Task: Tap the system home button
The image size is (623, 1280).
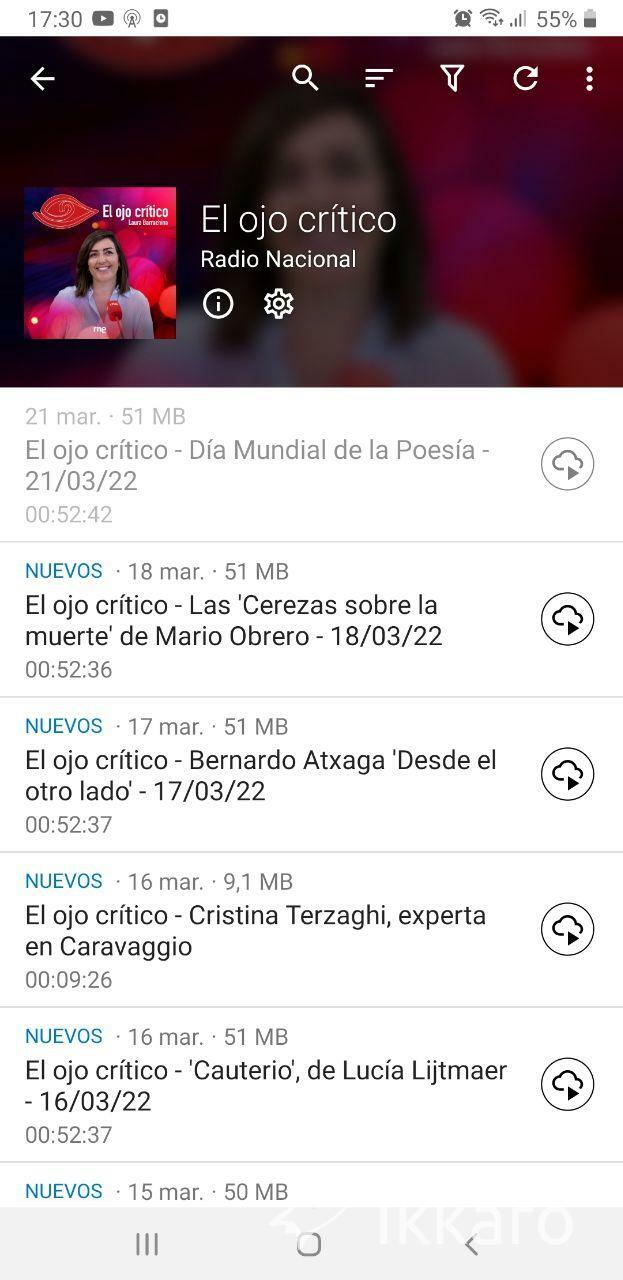Action: 309,1244
